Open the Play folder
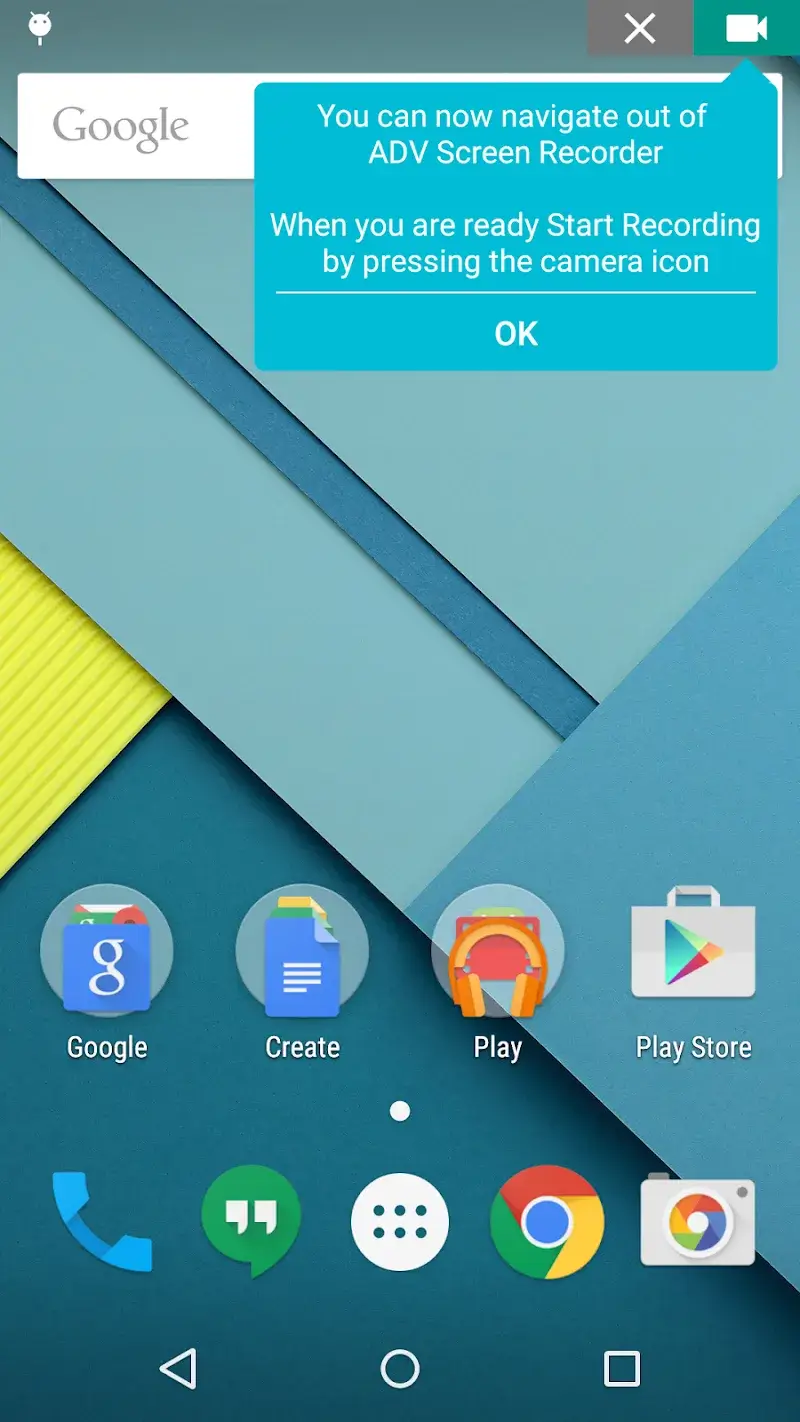The height and width of the screenshot is (1422, 800). tap(497, 950)
